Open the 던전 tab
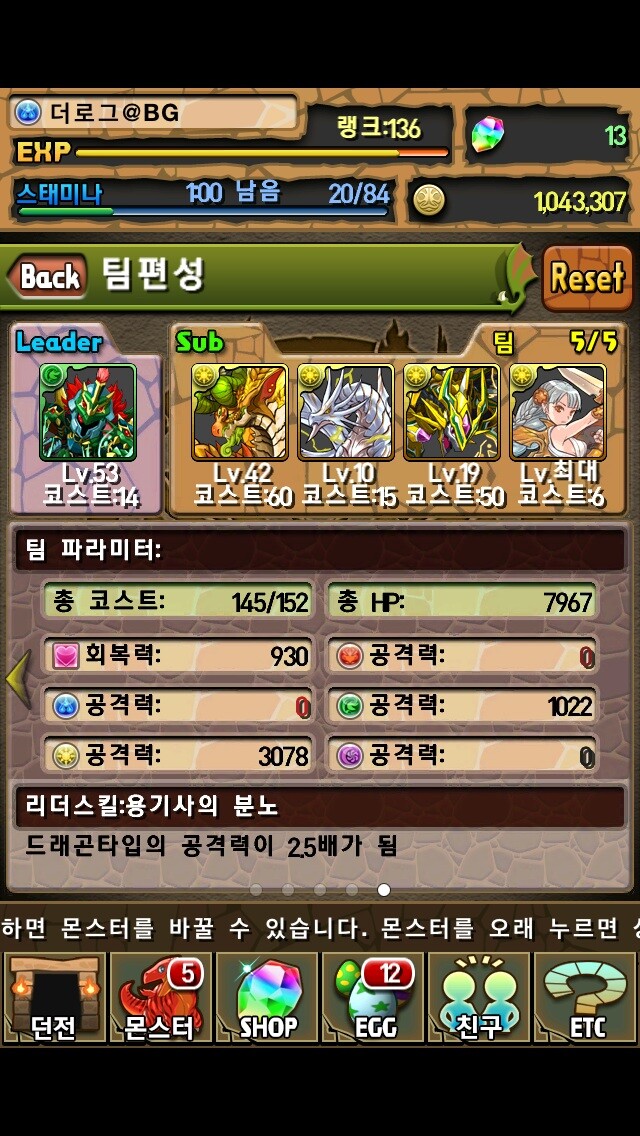The height and width of the screenshot is (1136, 640). [x=54, y=997]
